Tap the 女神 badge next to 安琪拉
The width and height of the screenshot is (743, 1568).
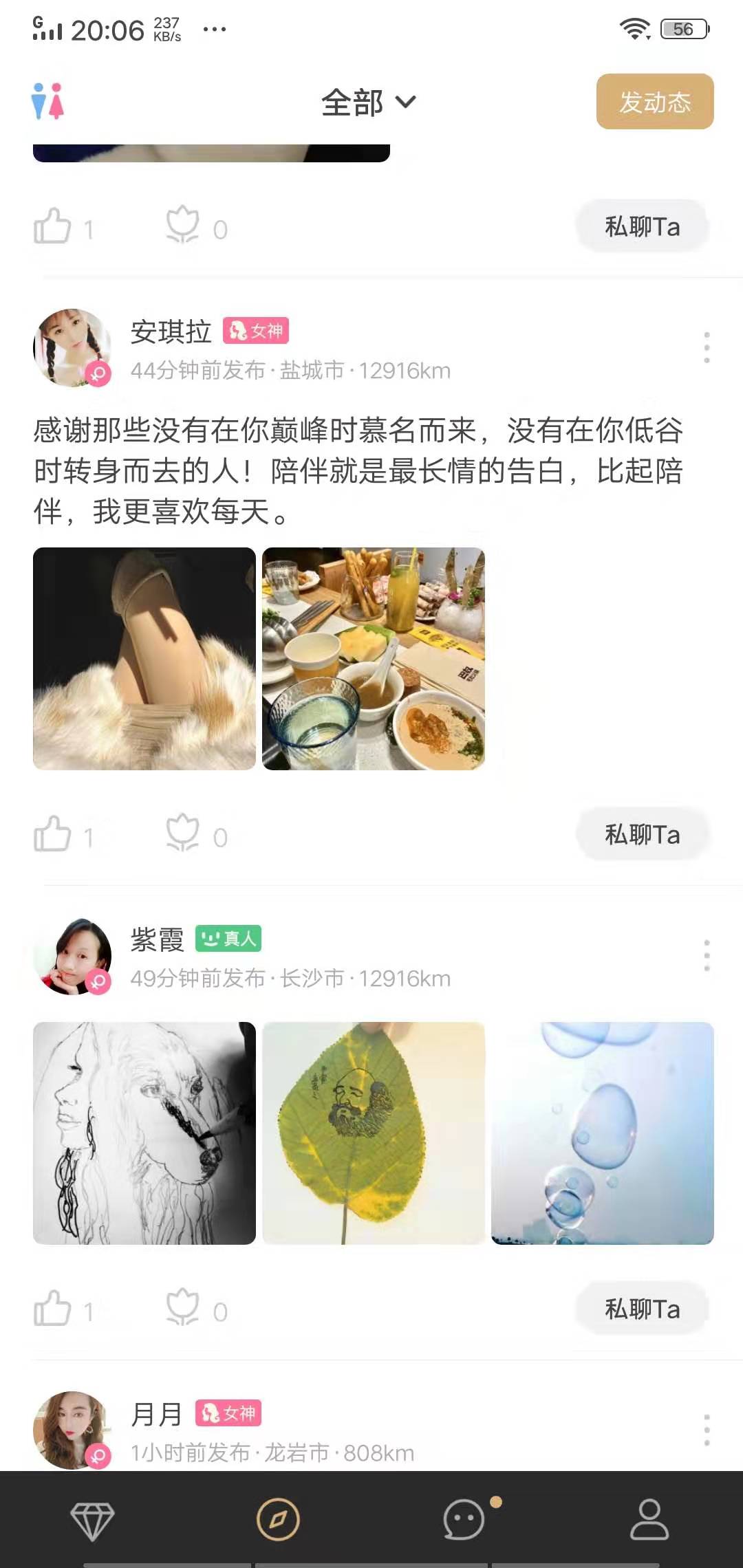tap(257, 331)
